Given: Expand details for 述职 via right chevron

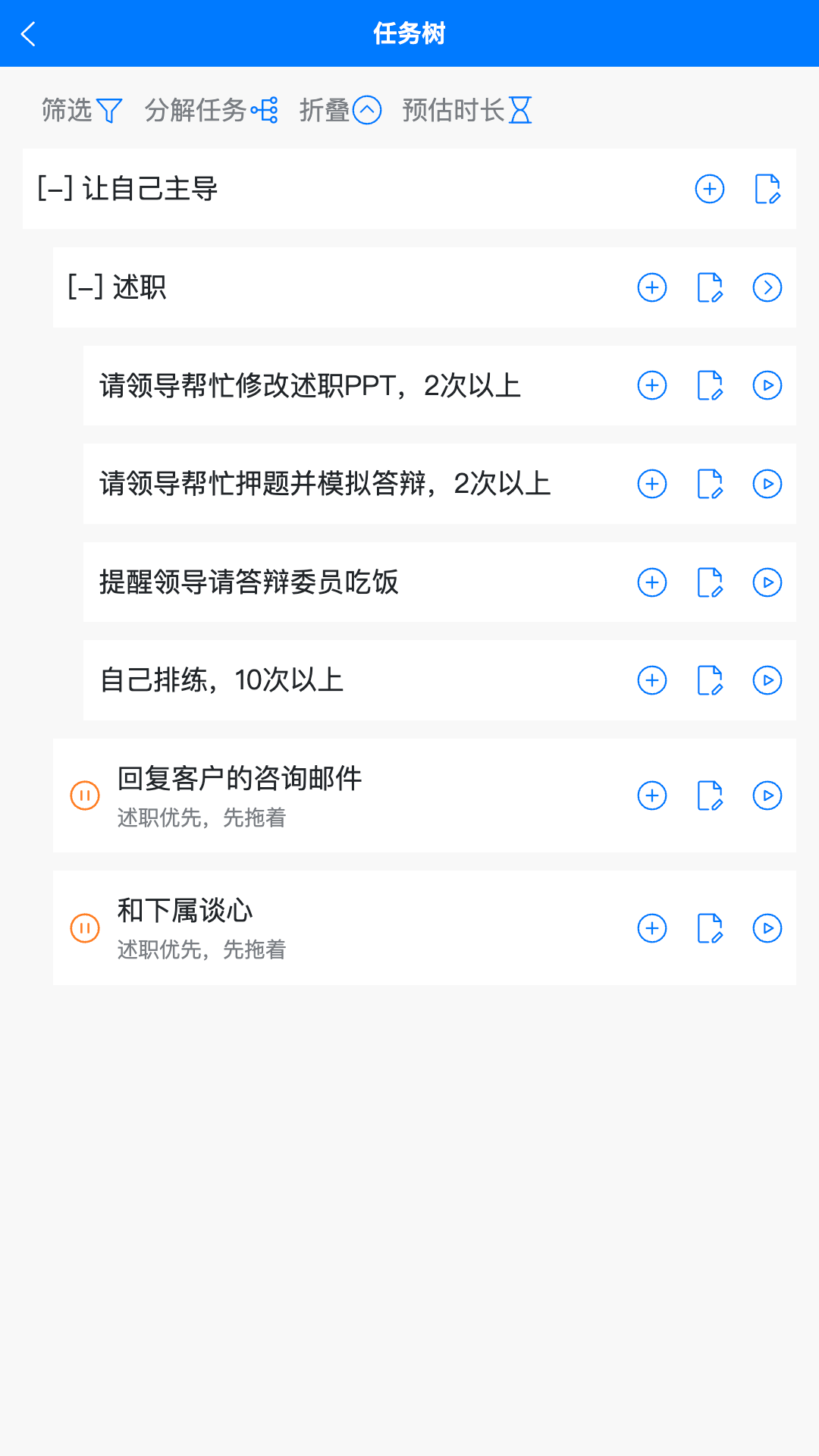Looking at the screenshot, I should 768,288.
